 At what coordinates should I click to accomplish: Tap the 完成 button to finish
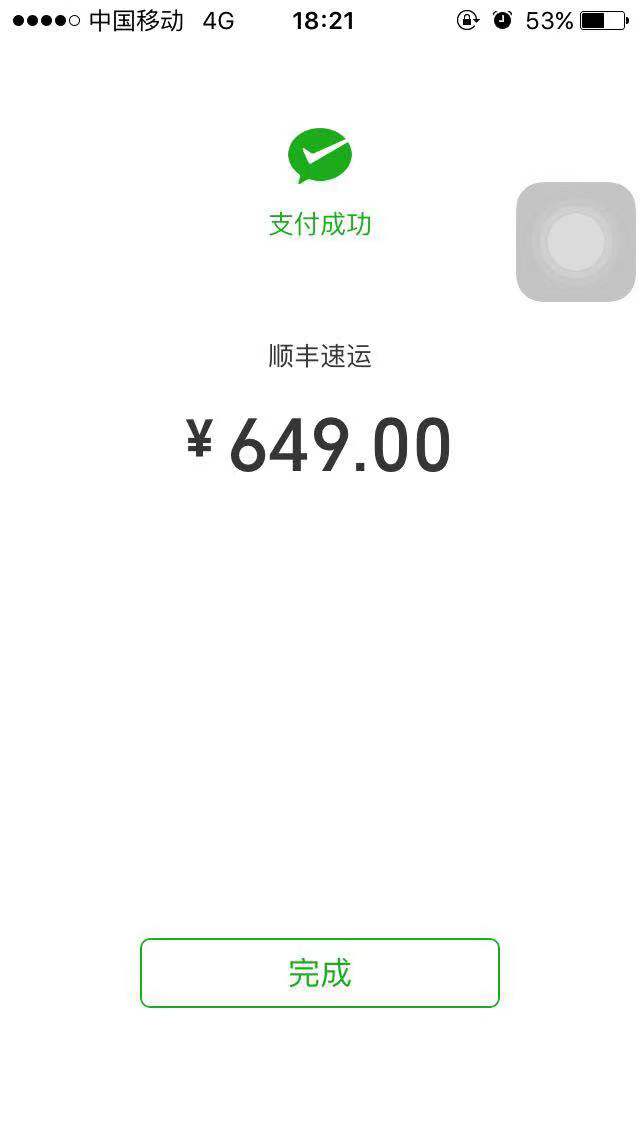(320, 973)
